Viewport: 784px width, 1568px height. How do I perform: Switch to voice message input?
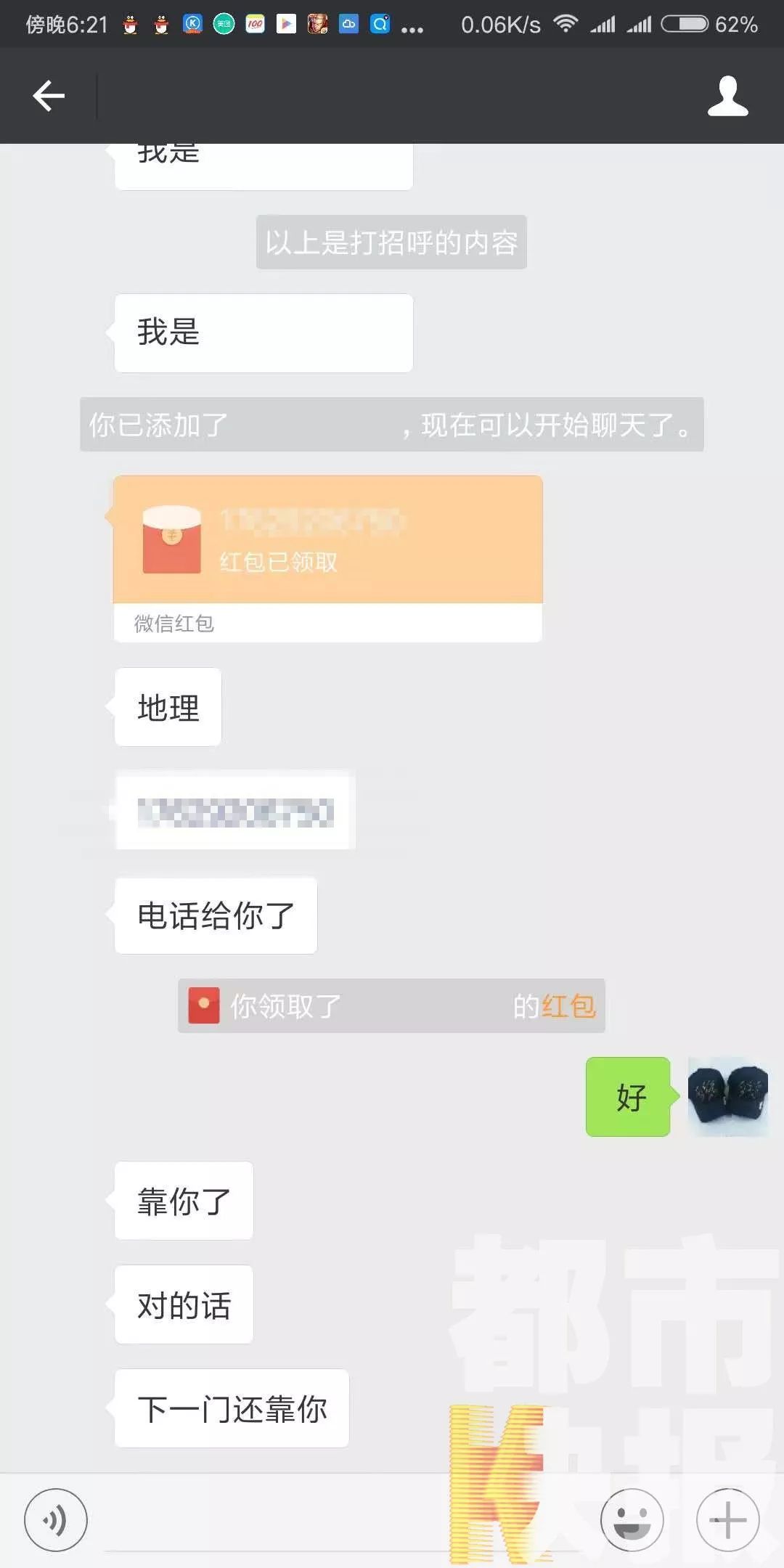coord(56,1519)
